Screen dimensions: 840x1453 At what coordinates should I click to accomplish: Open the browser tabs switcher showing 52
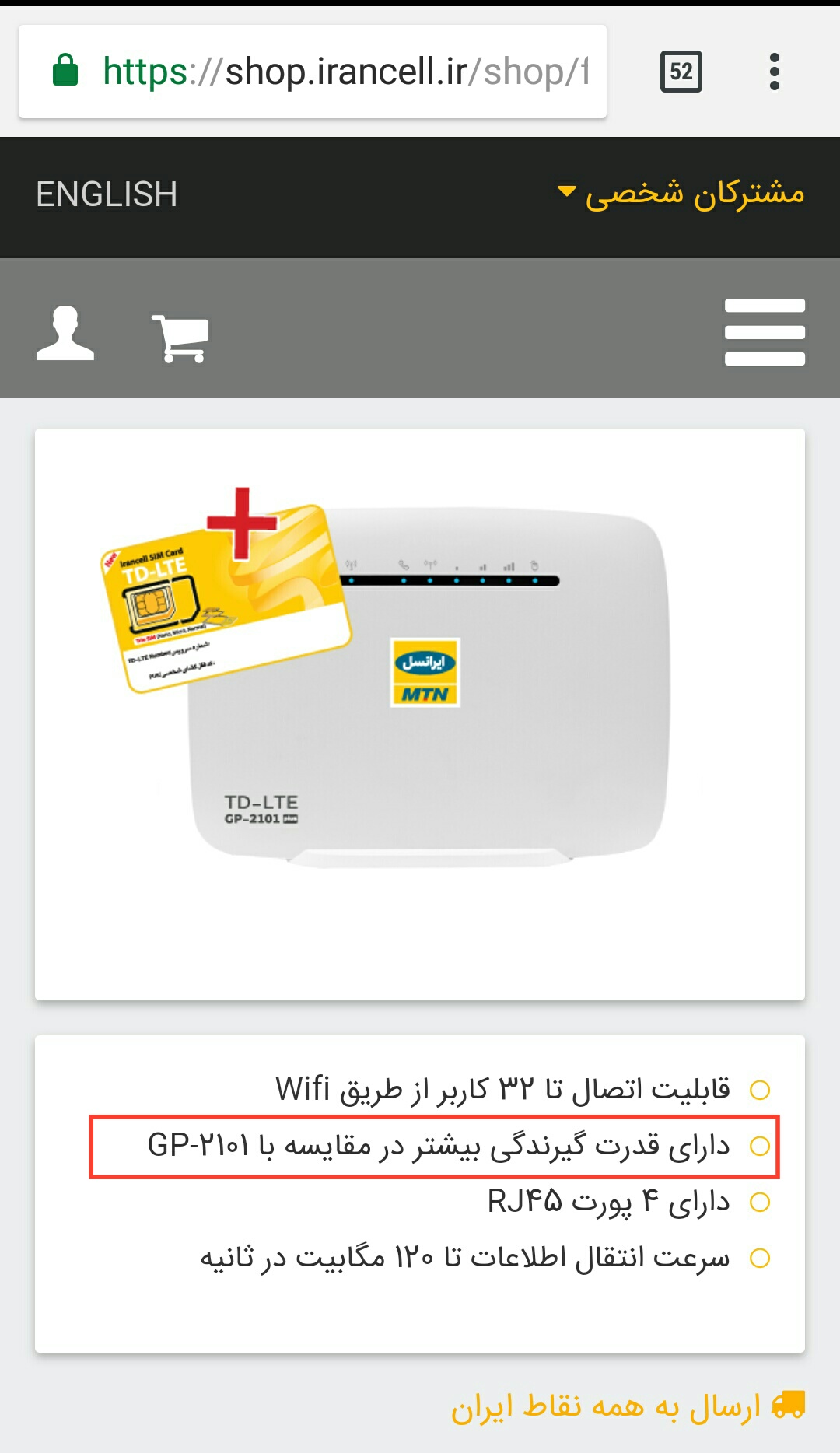pos(681,72)
